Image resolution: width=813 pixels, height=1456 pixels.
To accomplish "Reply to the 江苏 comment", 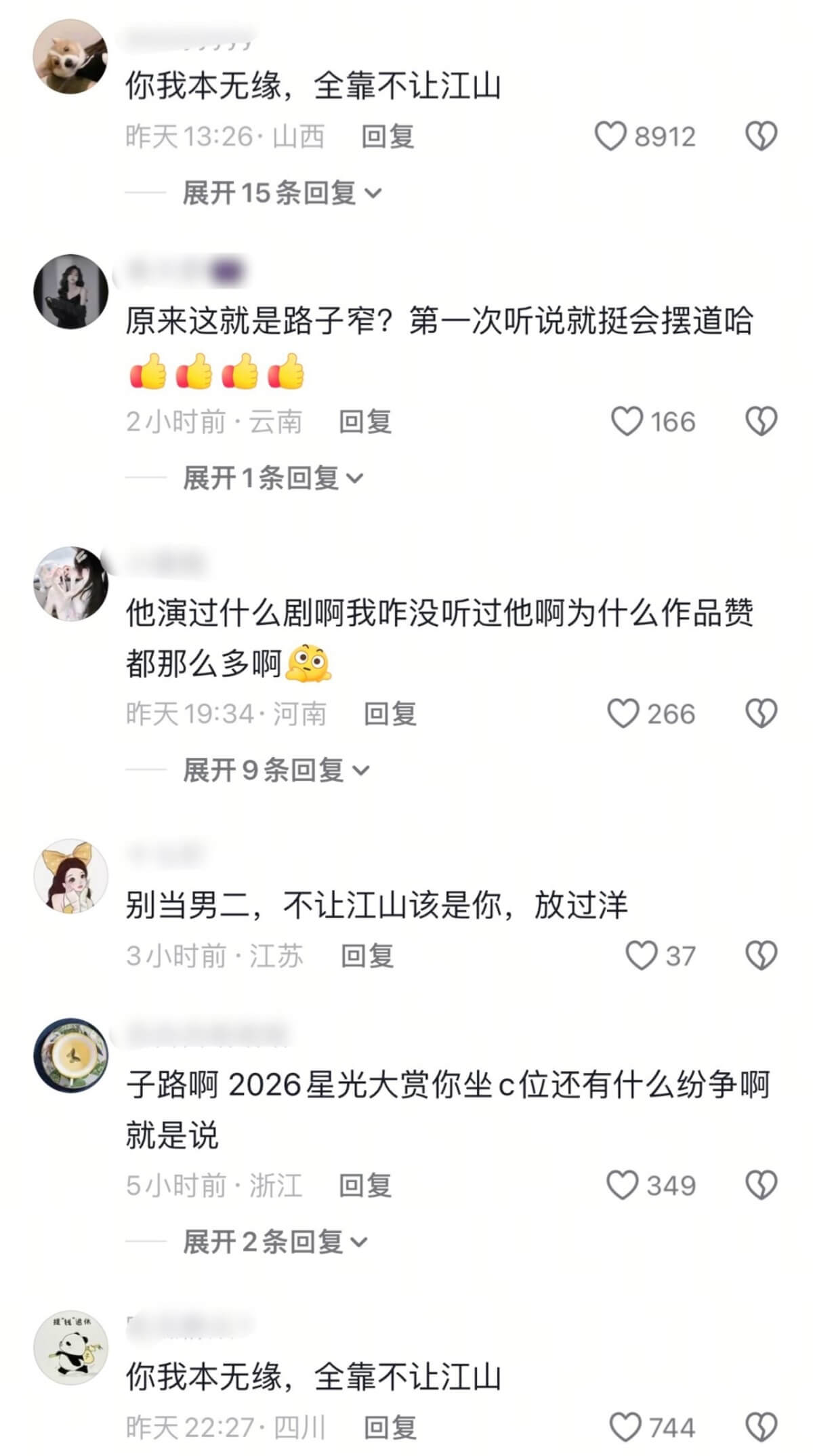I will coord(367,956).
